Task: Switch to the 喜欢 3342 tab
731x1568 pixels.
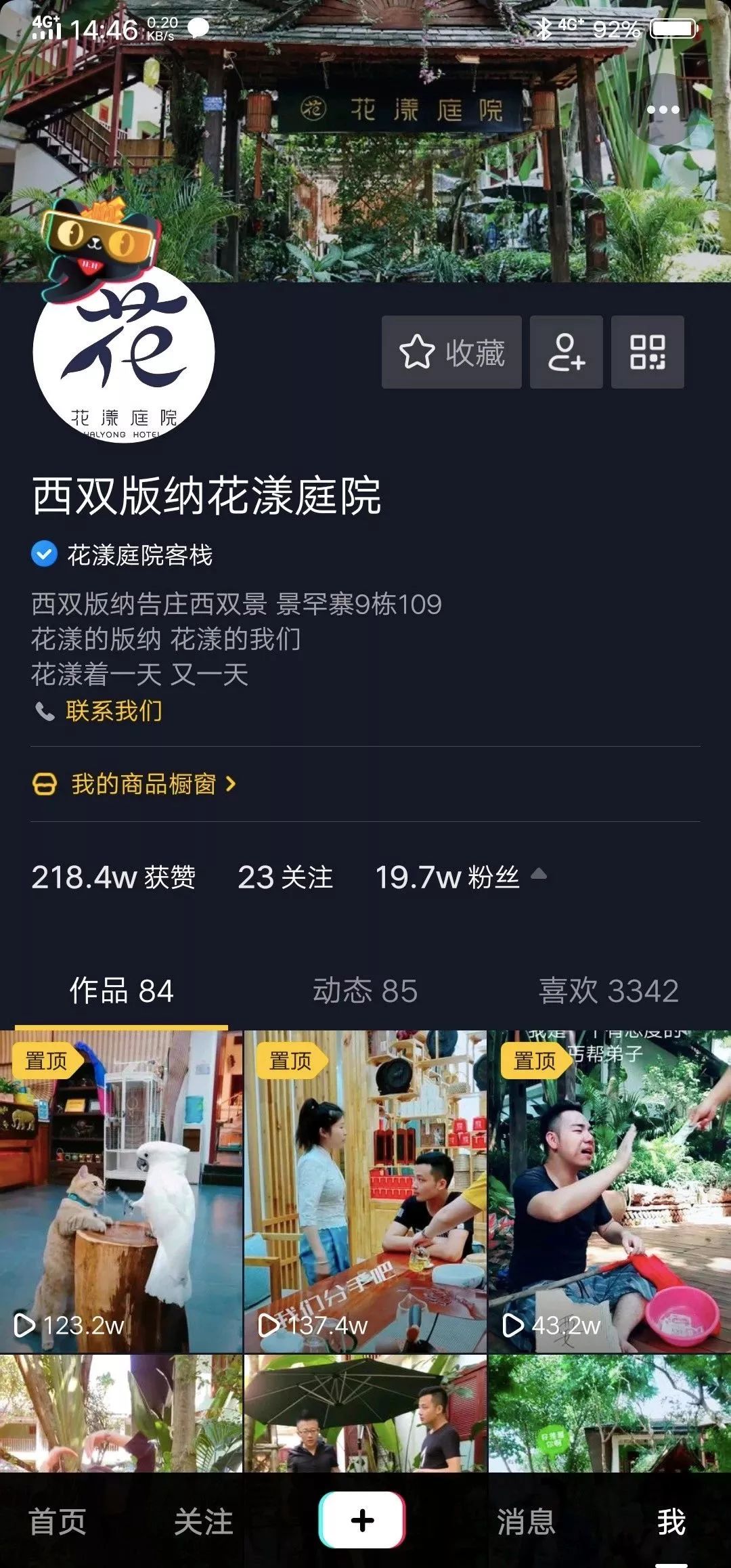Action: [608, 991]
